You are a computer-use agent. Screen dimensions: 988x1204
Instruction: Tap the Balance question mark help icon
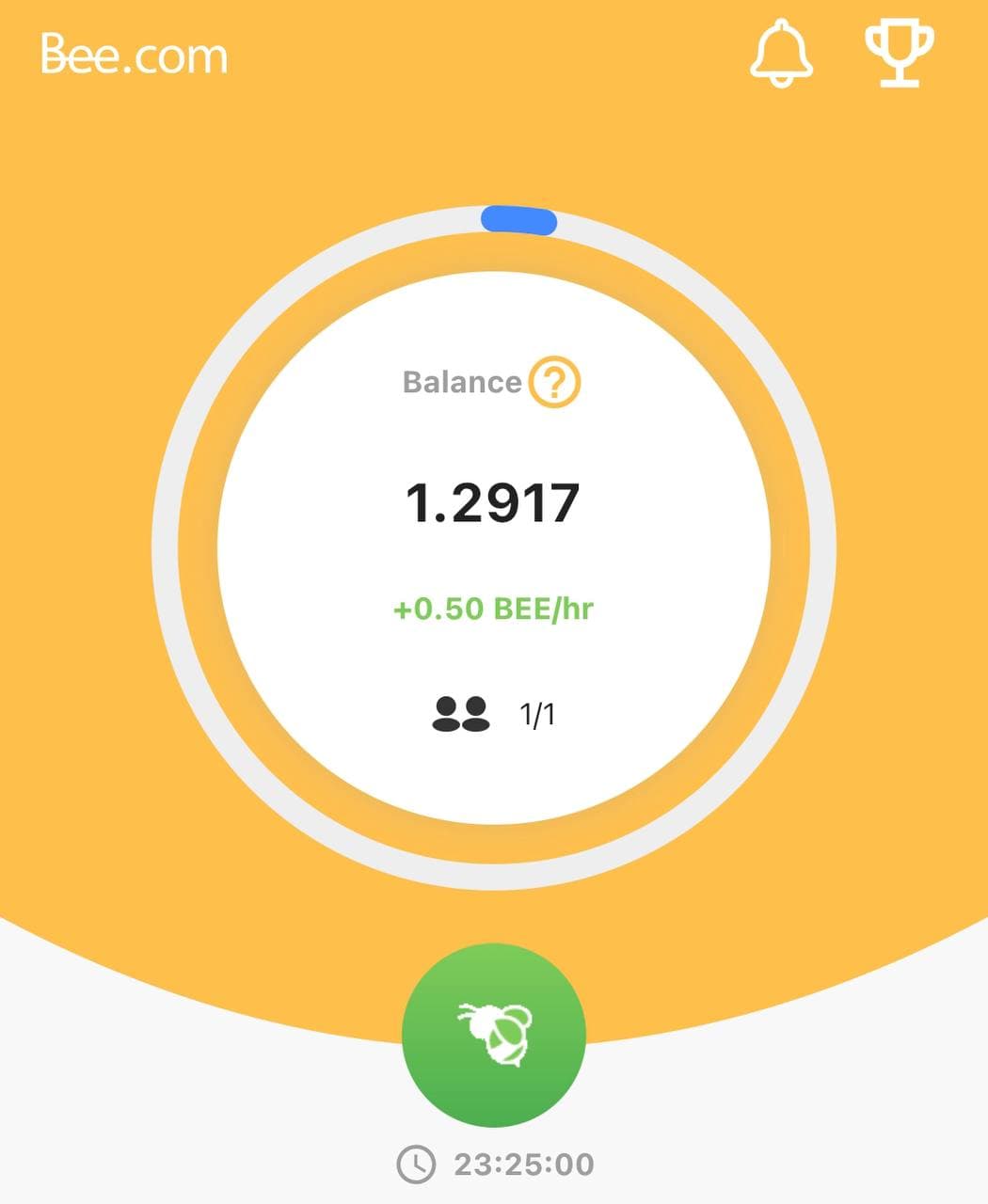[x=554, y=382]
